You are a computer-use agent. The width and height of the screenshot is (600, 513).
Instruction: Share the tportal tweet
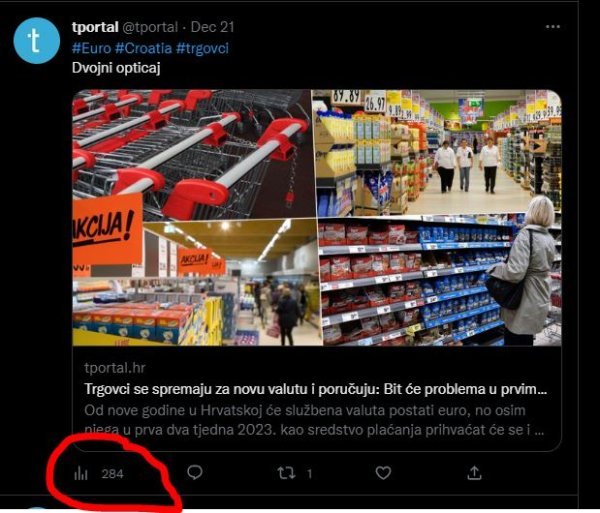pyautogui.click(x=475, y=473)
